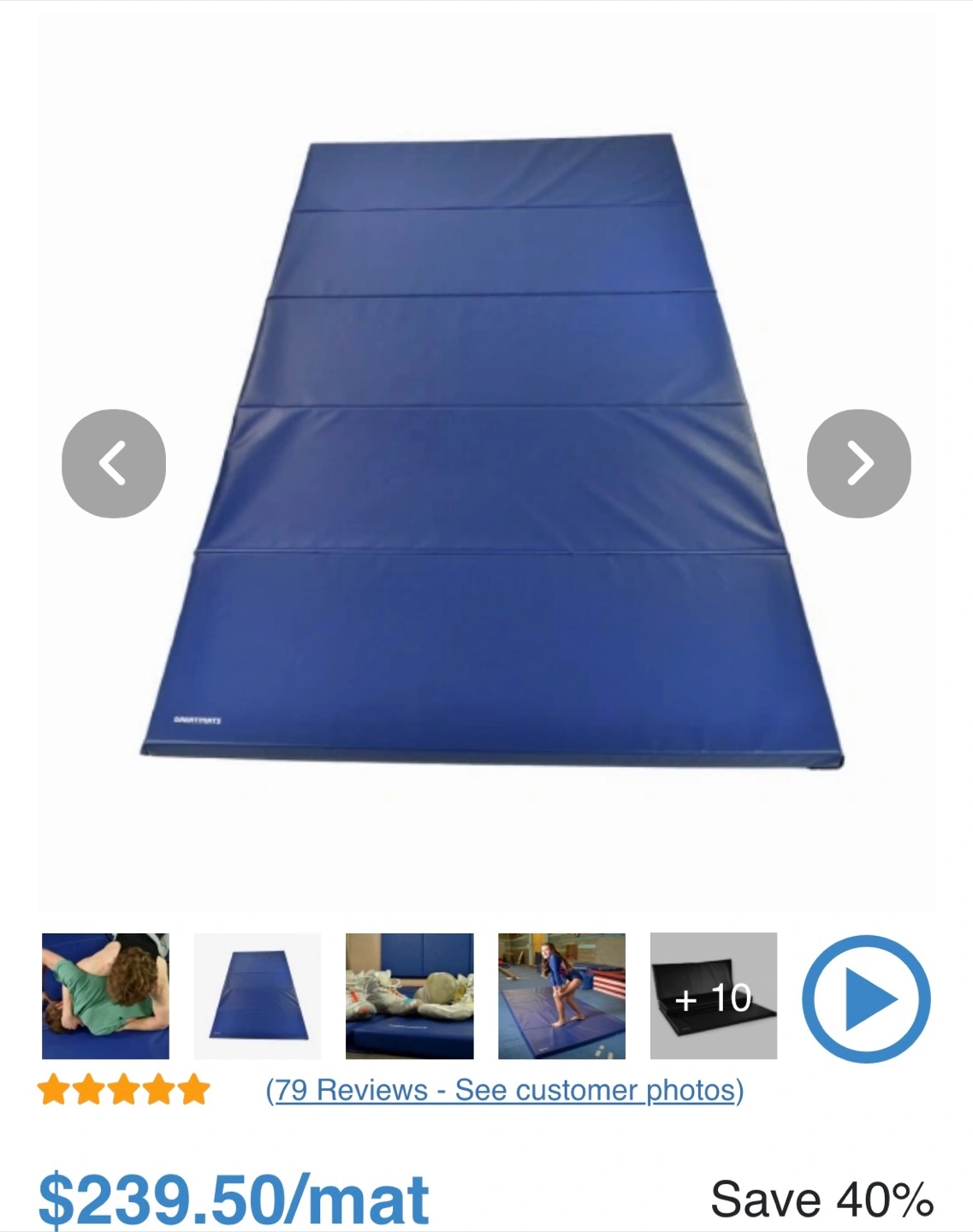Open the +10 more photos thumbnail

713,996
